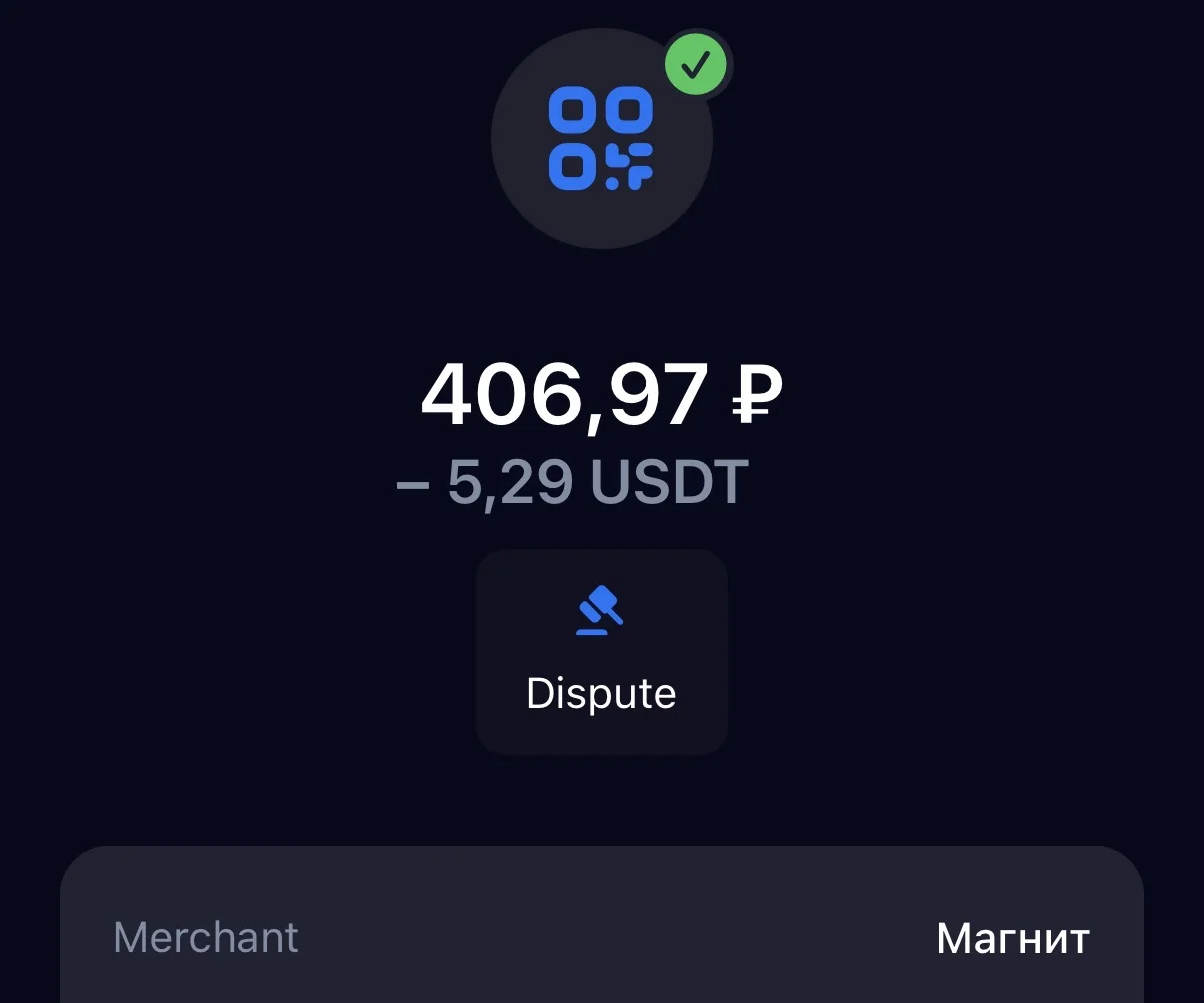This screenshot has width=1204, height=1003.
Task: Open a dispute for this payment
Action: pyautogui.click(x=601, y=652)
